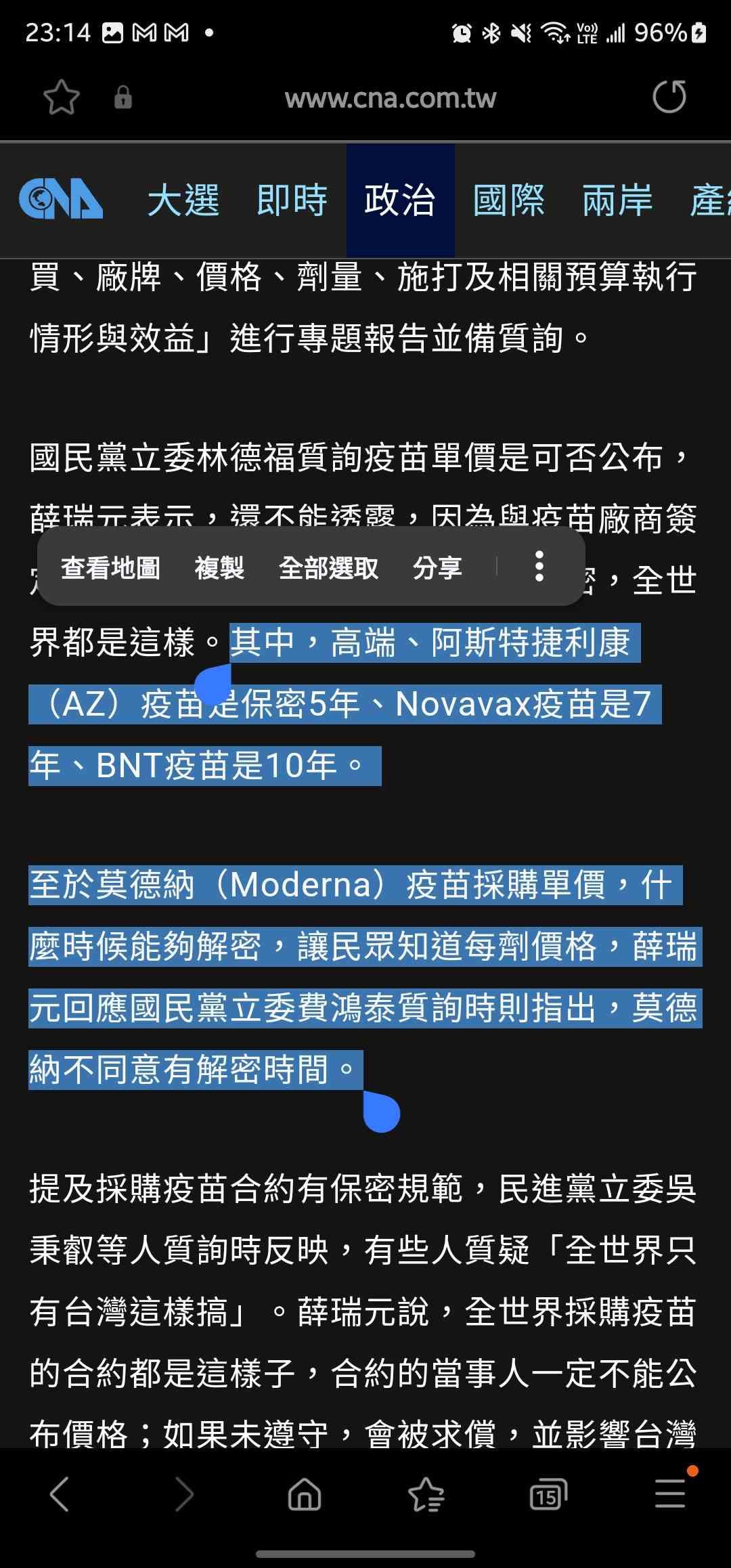The width and height of the screenshot is (731, 1568).
Task: Open the browser hamburger menu
Action: point(670,1494)
